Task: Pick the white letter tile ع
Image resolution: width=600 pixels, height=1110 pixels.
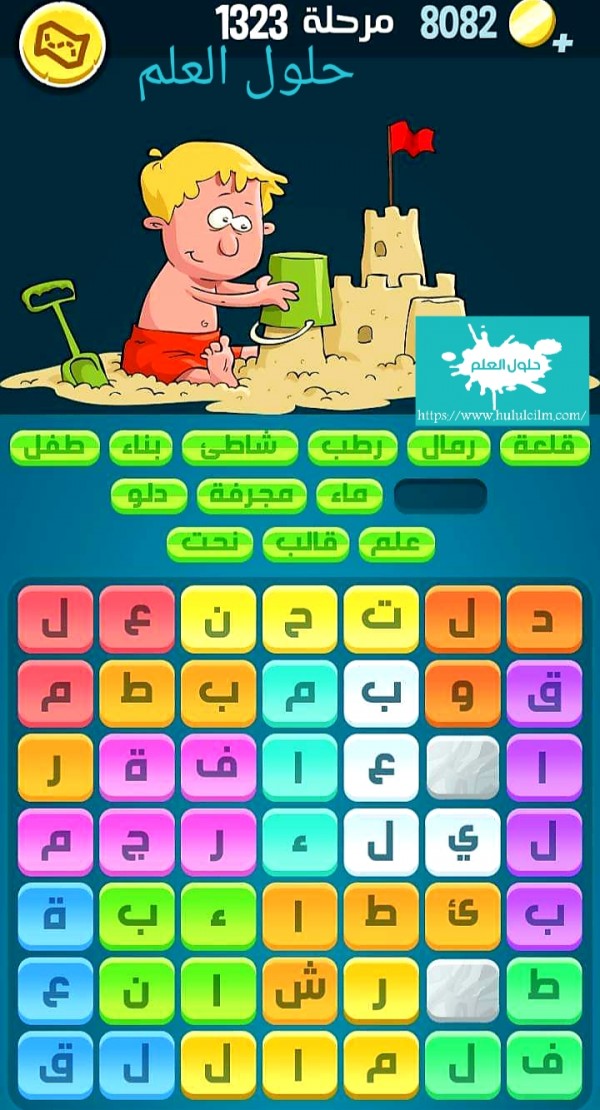Action: pyautogui.click(x=381, y=767)
